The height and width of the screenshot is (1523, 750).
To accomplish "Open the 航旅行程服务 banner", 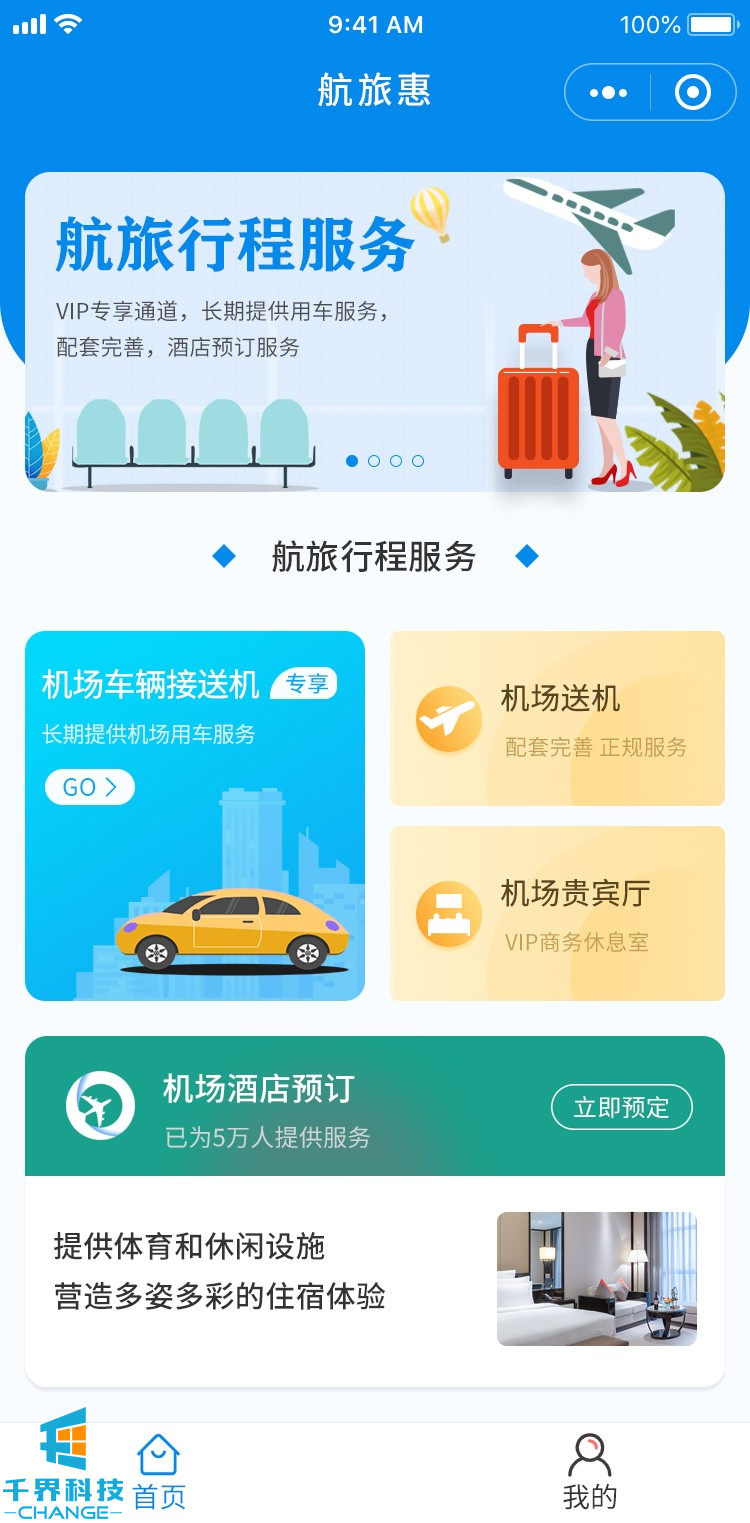I will pyautogui.click(x=375, y=332).
